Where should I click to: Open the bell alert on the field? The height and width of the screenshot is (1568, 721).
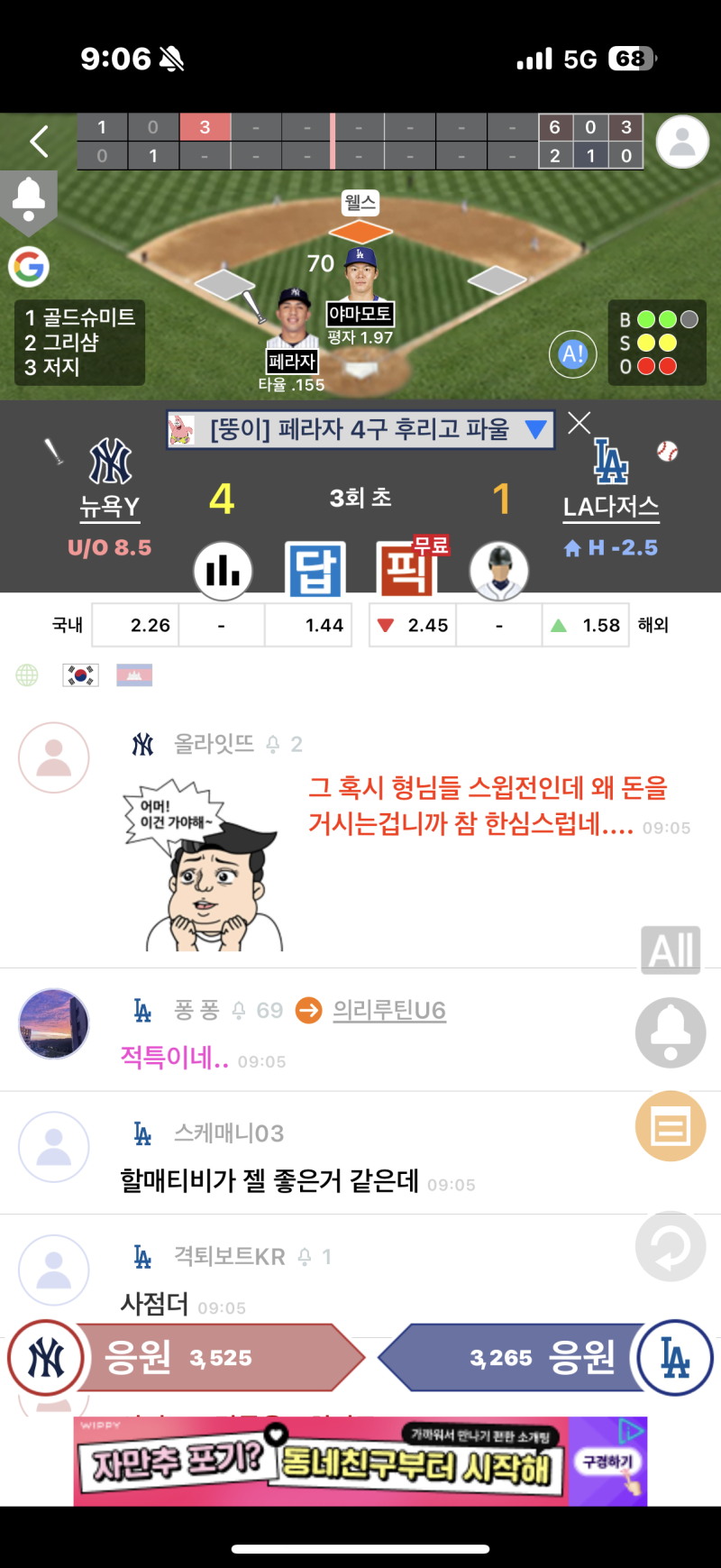[x=29, y=198]
